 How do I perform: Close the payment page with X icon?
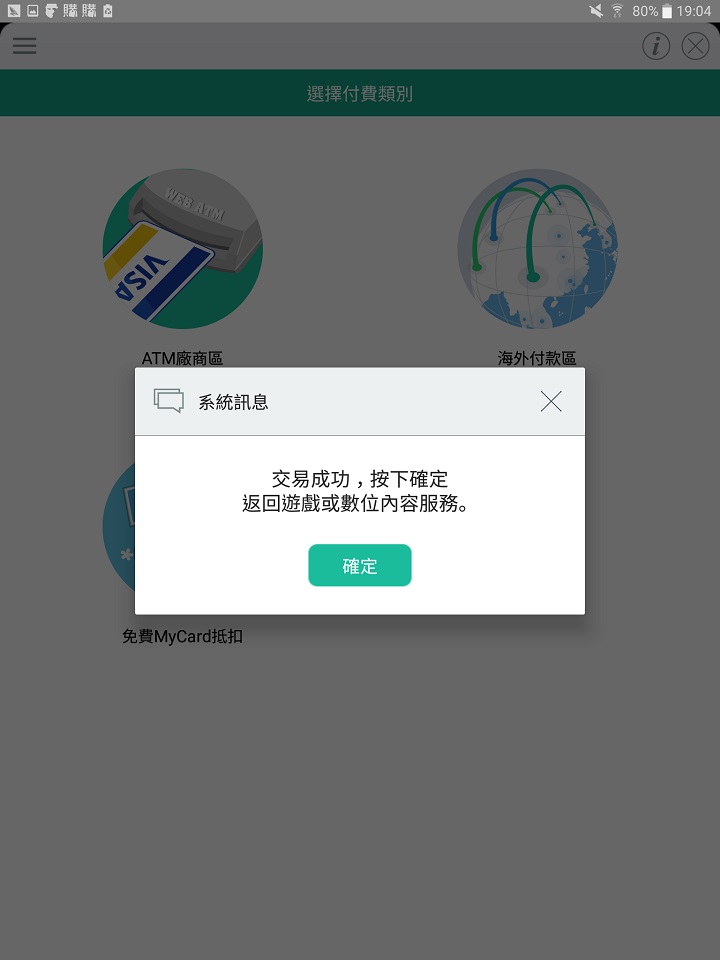coord(695,46)
